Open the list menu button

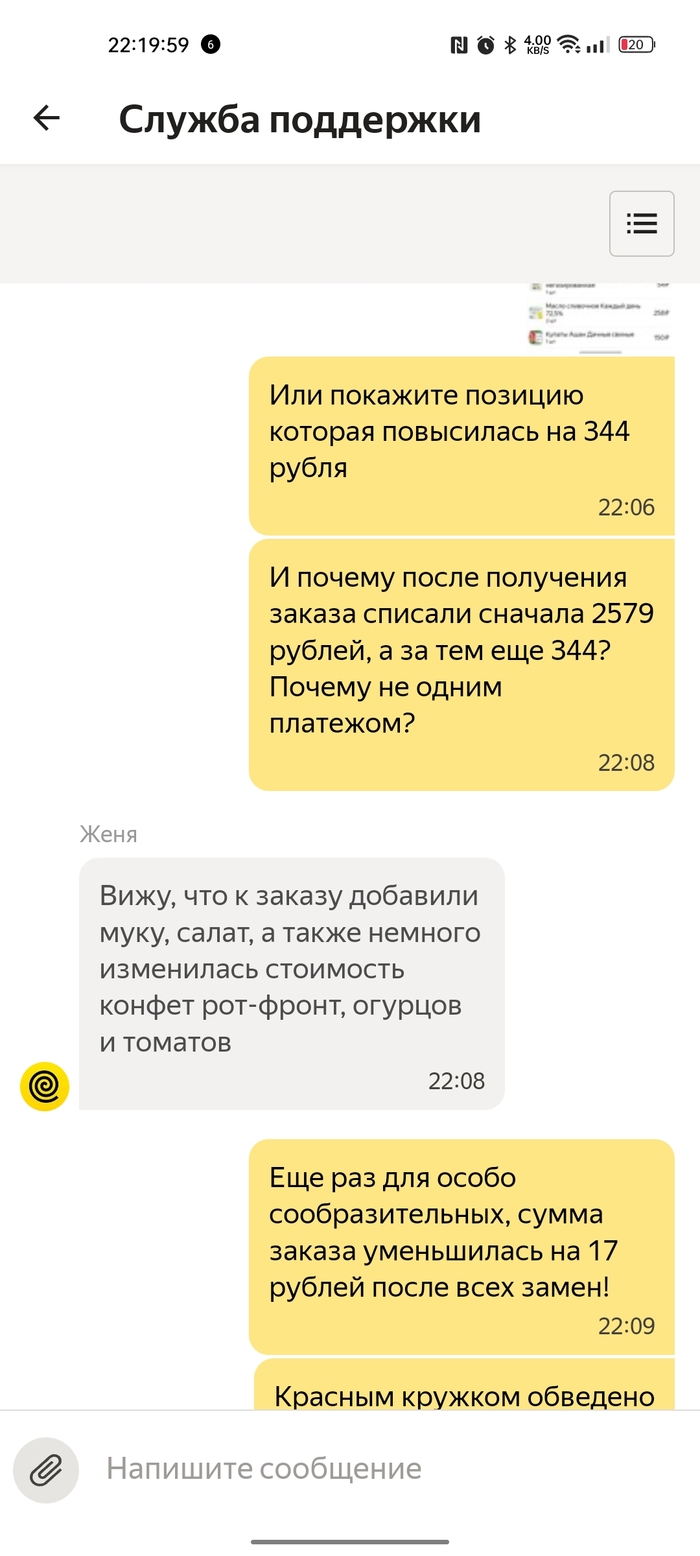tap(641, 223)
